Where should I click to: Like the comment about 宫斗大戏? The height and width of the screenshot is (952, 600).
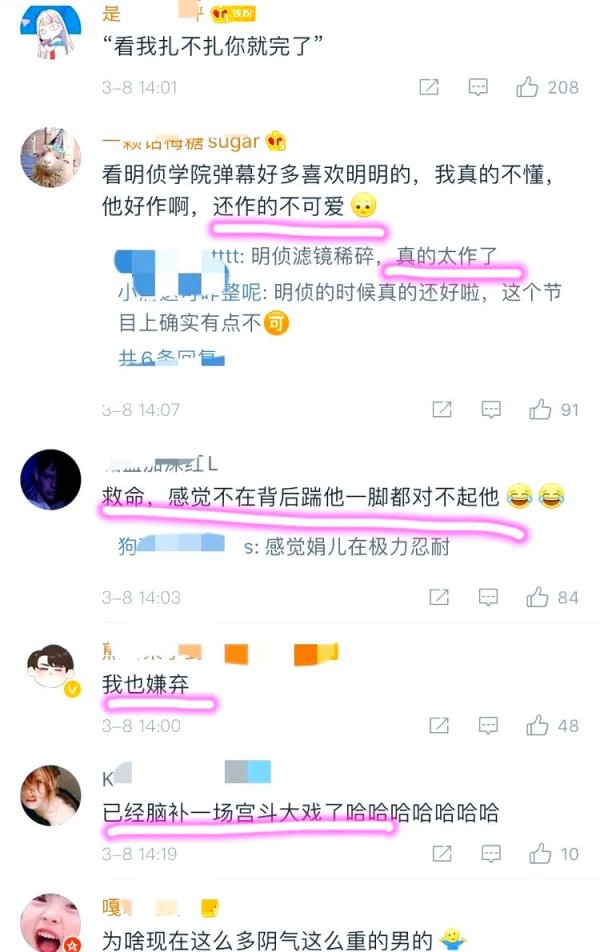tap(541, 854)
